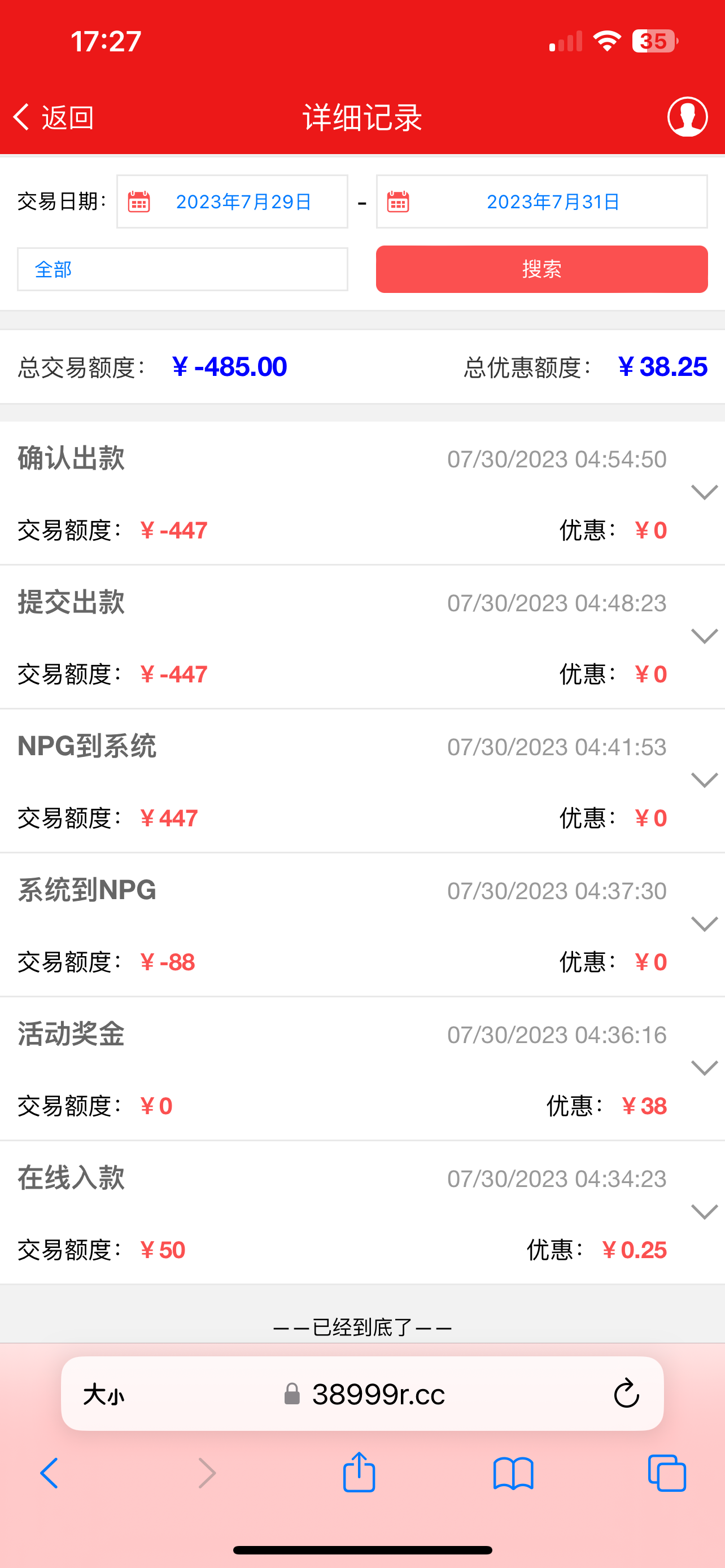
Task: Pick the start date 2023年7月29日
Action: [232, 202]
